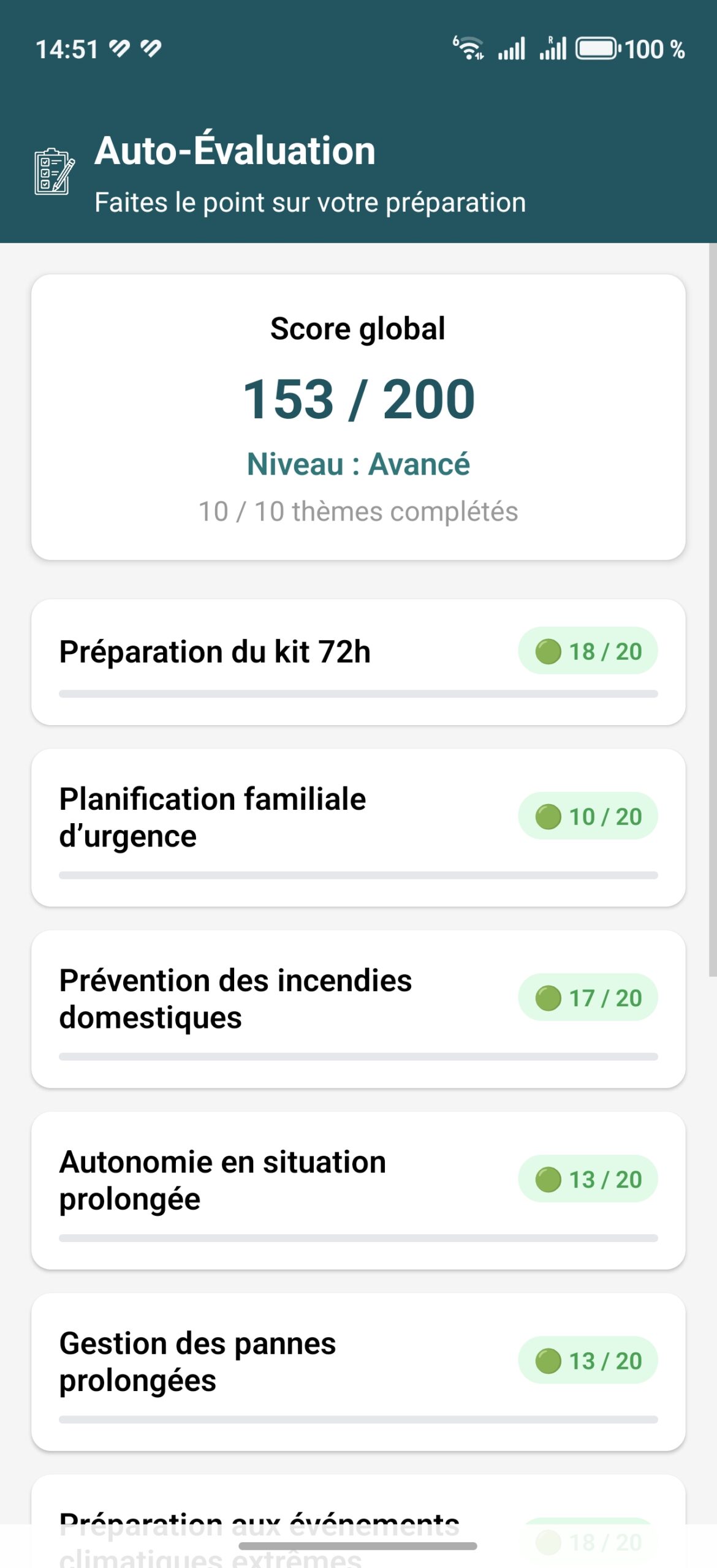Open Planification familiale d'urgence card
717x1568 pixels.
pyautogui.click(x=358, y=827)
